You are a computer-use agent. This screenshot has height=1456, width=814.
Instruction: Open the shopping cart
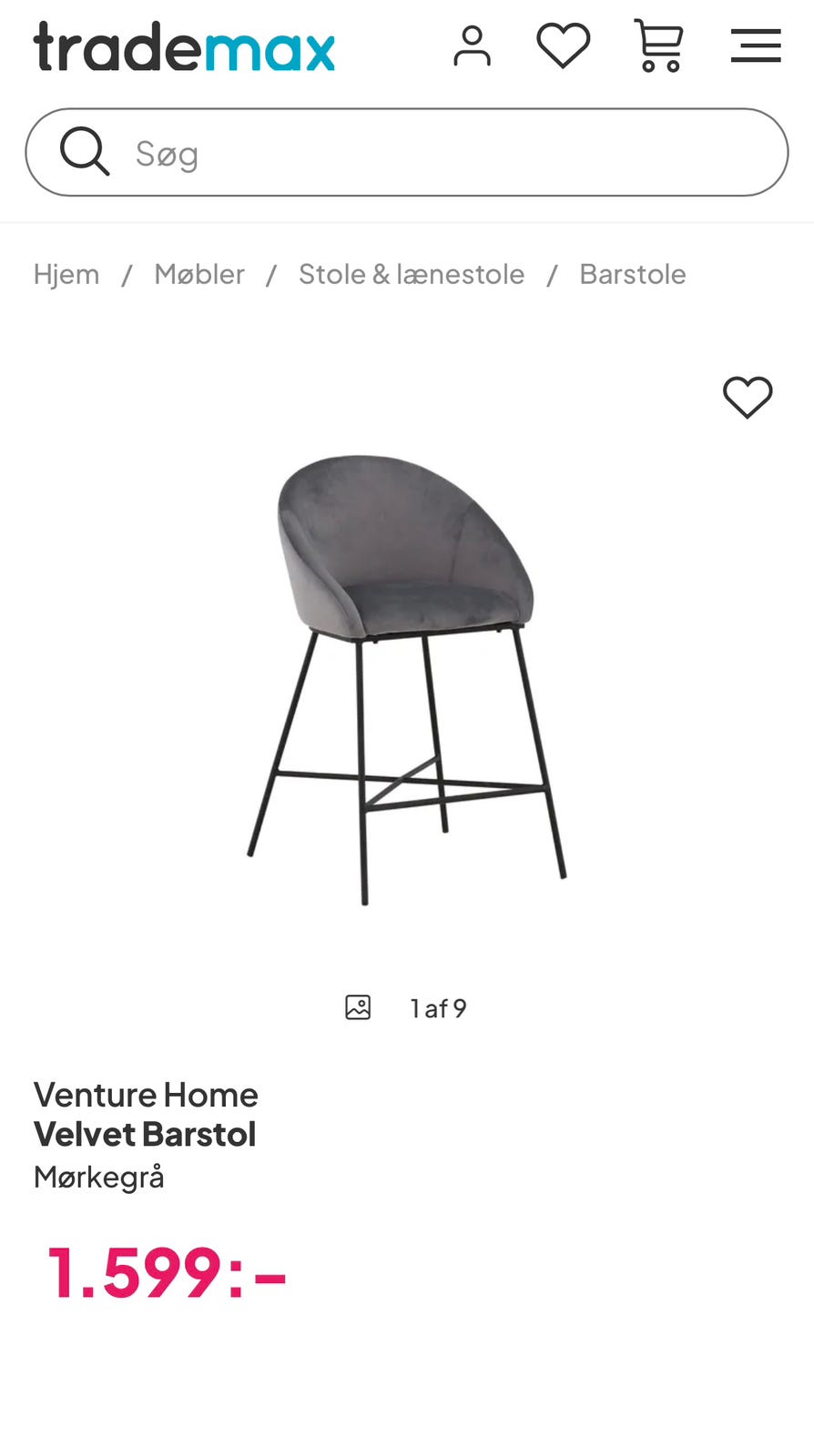click(658, 46)
